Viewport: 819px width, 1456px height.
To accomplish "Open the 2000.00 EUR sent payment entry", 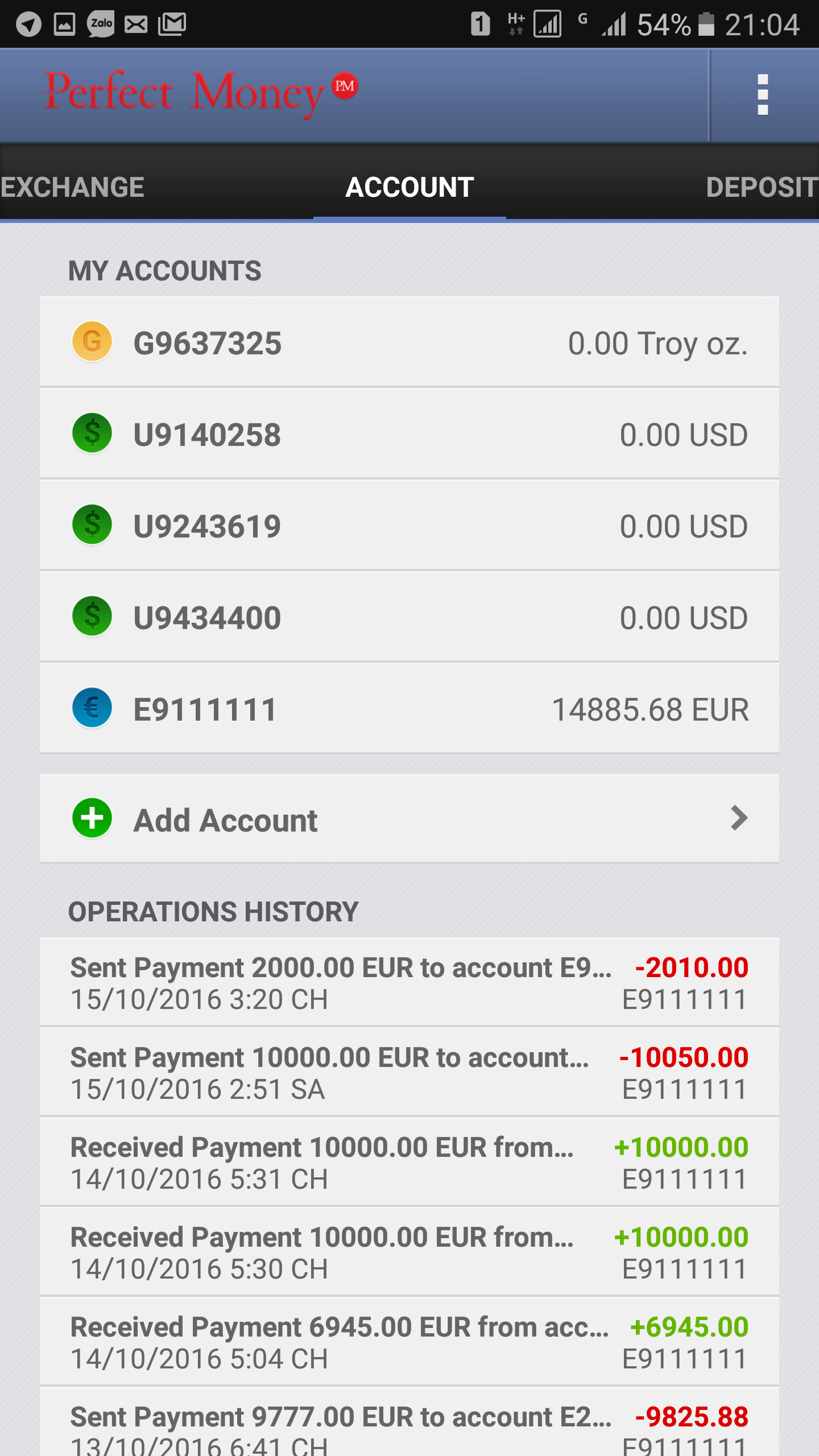I will point(409,982).
